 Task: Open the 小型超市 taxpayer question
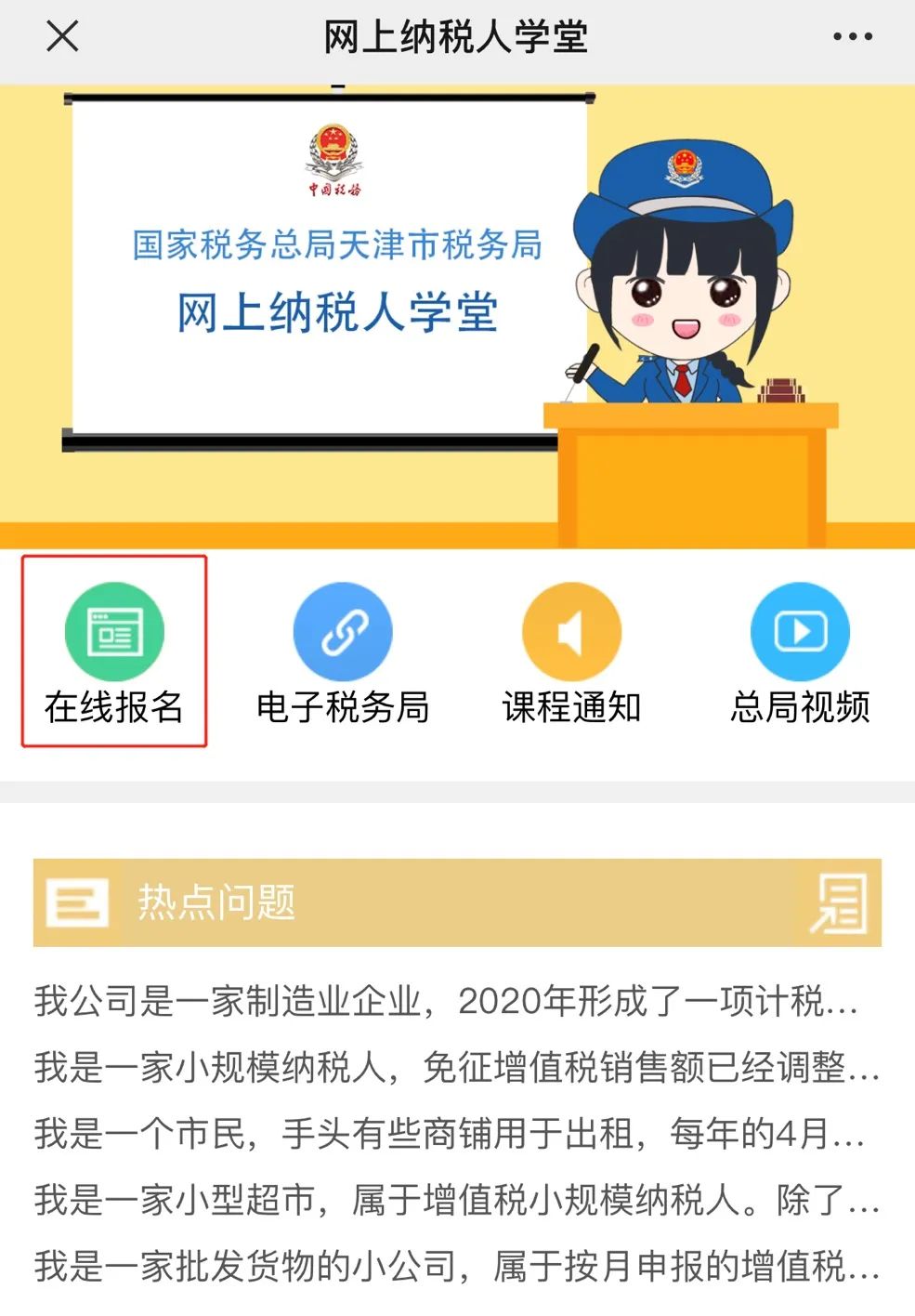click(x=455, y=1200)
